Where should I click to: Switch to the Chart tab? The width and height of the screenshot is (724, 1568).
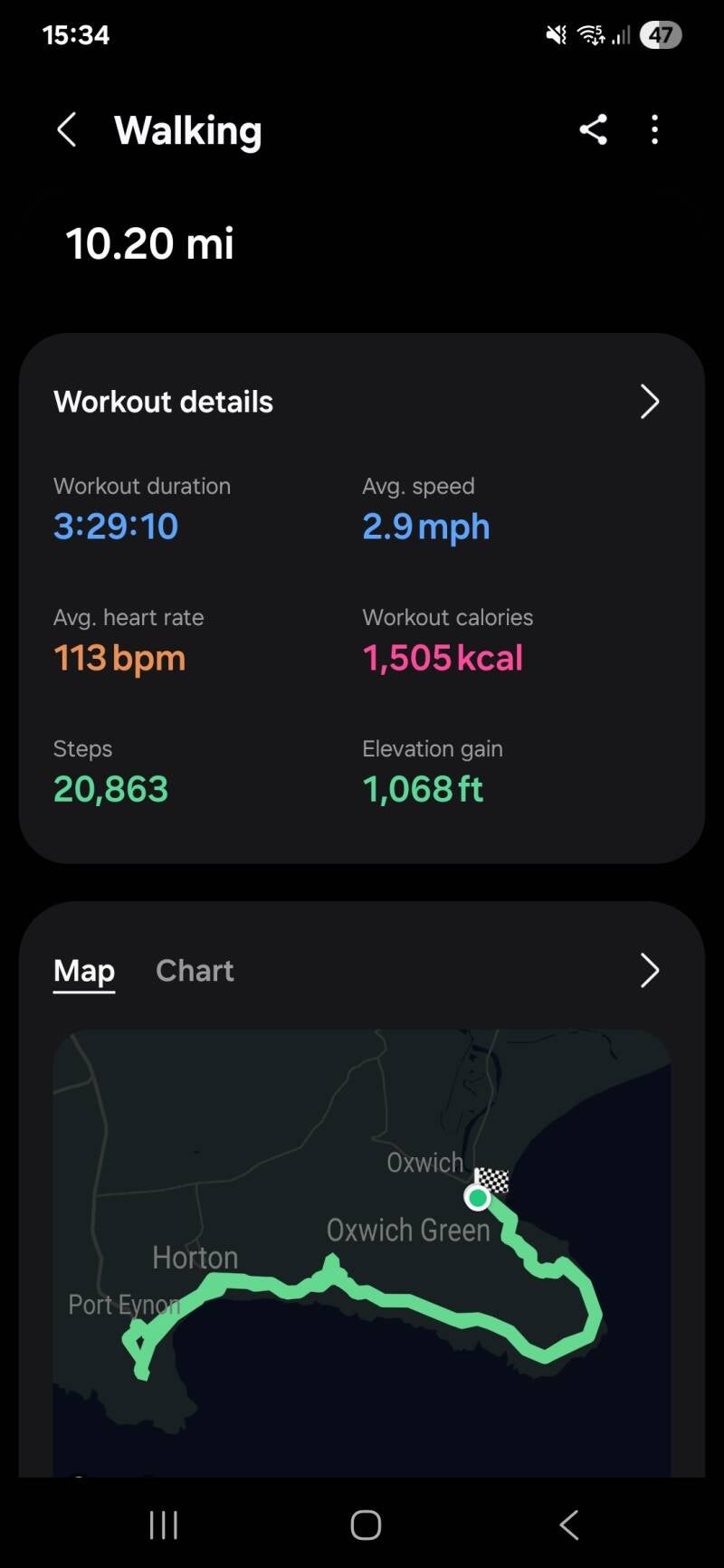tap(195, 971)
